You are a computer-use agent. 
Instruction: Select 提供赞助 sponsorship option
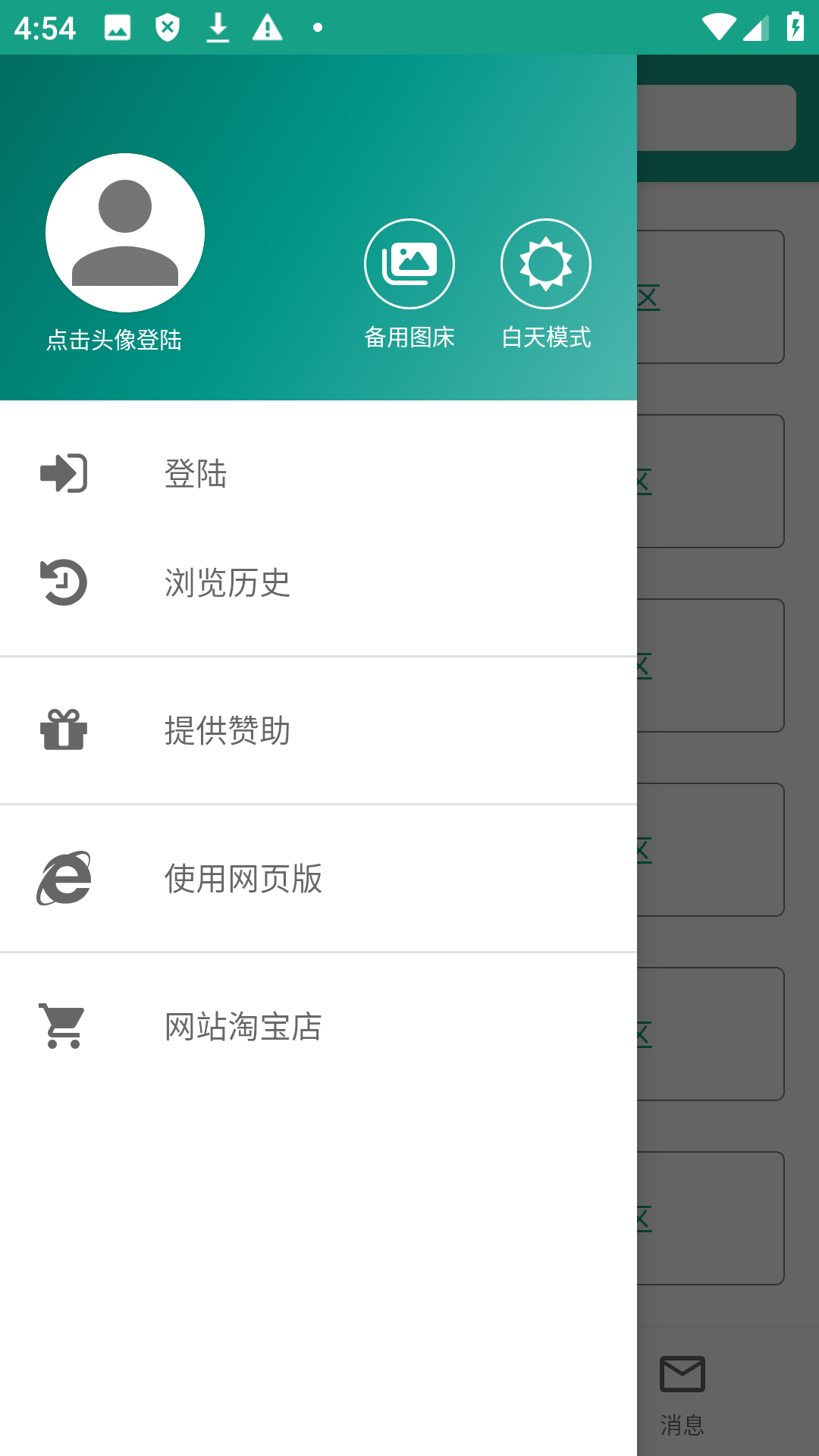318,730
